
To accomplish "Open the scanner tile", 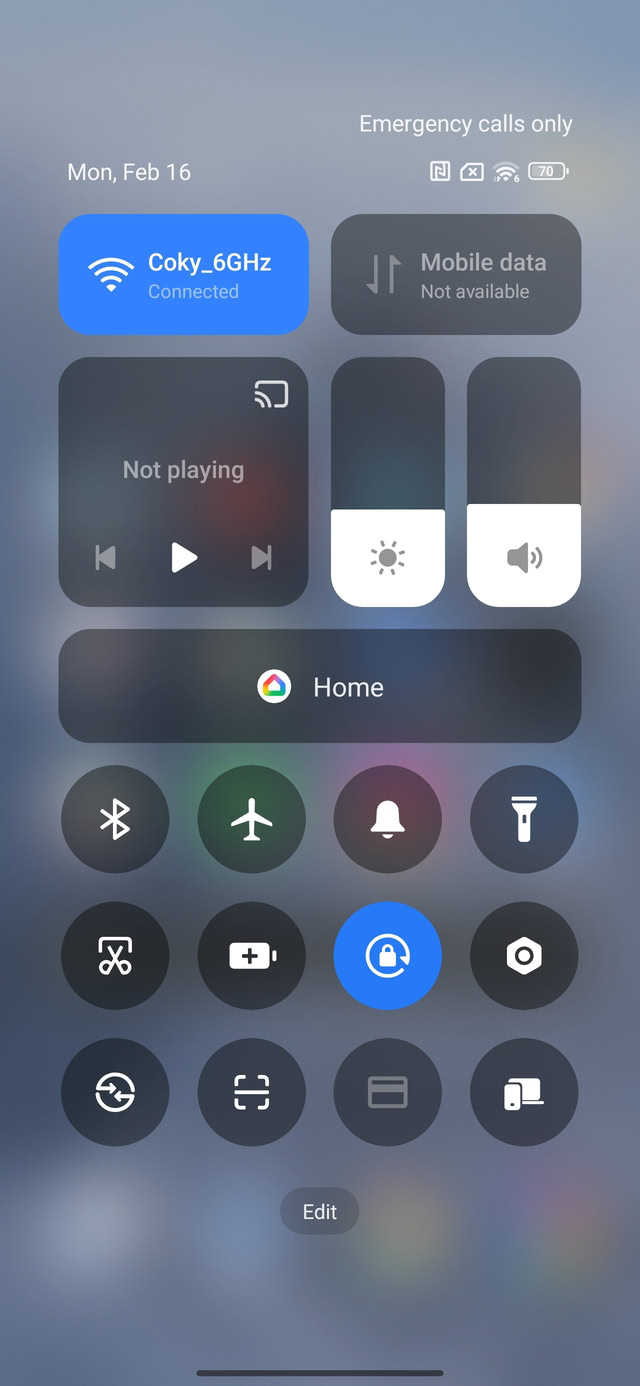I will [252, 1092].
